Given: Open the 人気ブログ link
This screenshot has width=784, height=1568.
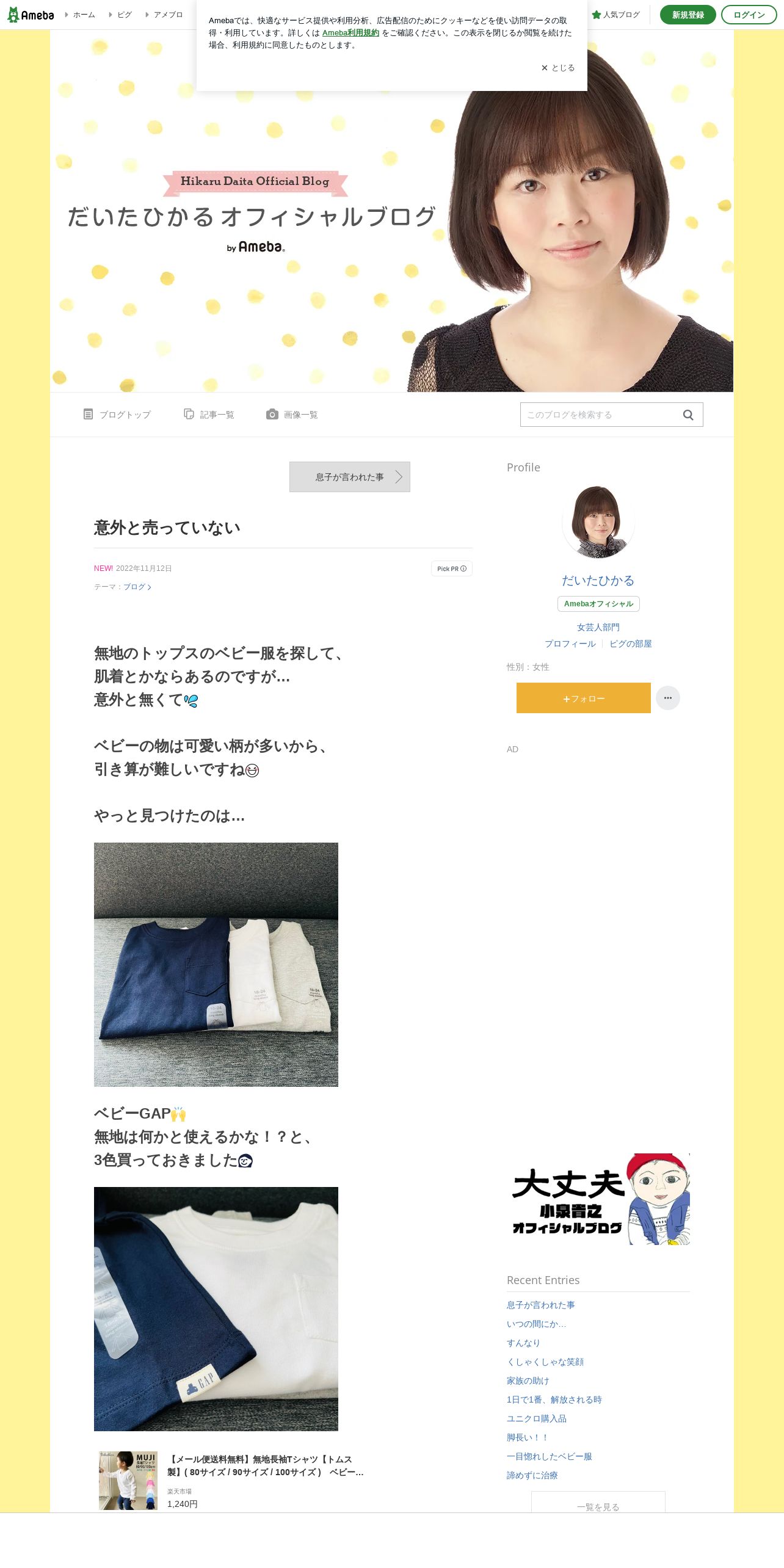Looking at the screenshot, I should 615,15.
